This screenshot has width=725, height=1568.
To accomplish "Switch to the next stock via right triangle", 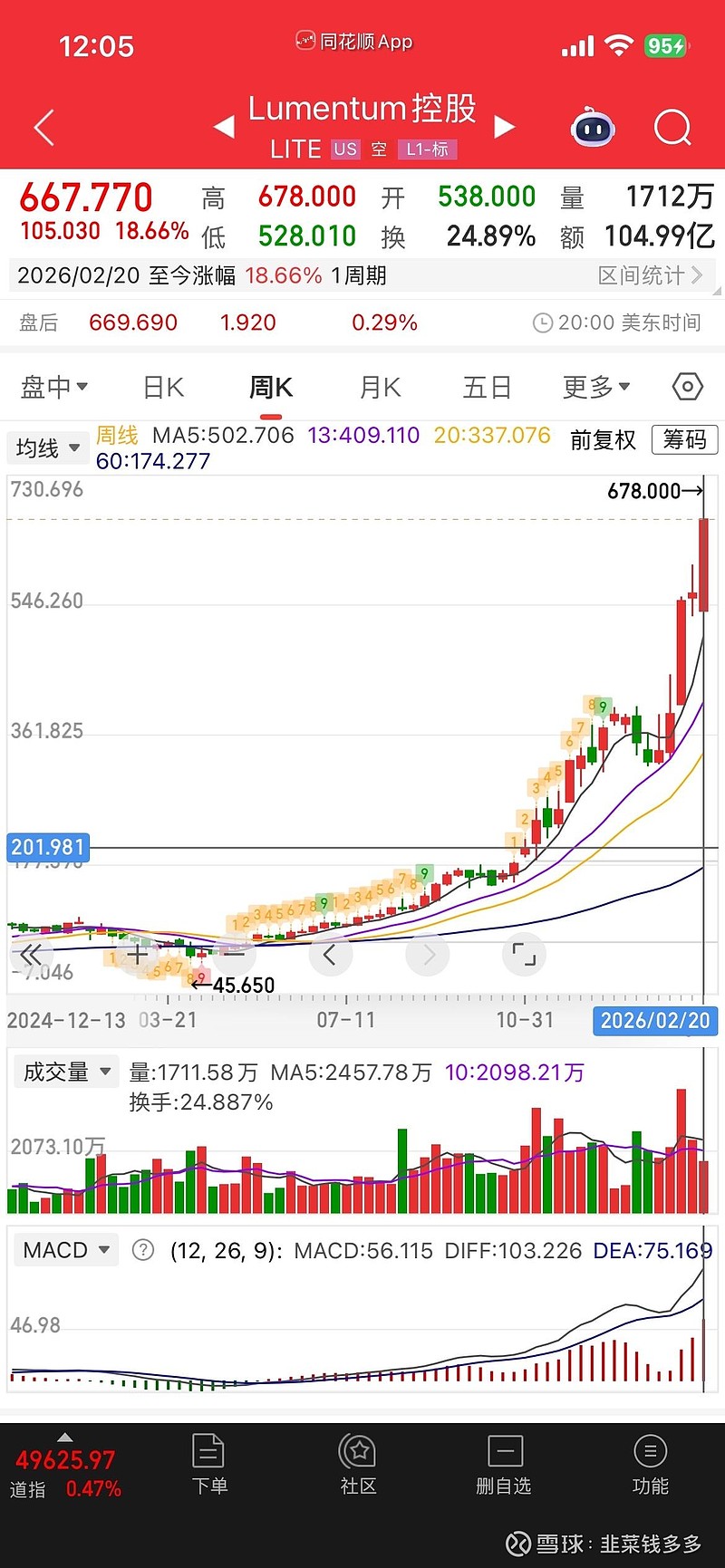I will tap(505, 128).
